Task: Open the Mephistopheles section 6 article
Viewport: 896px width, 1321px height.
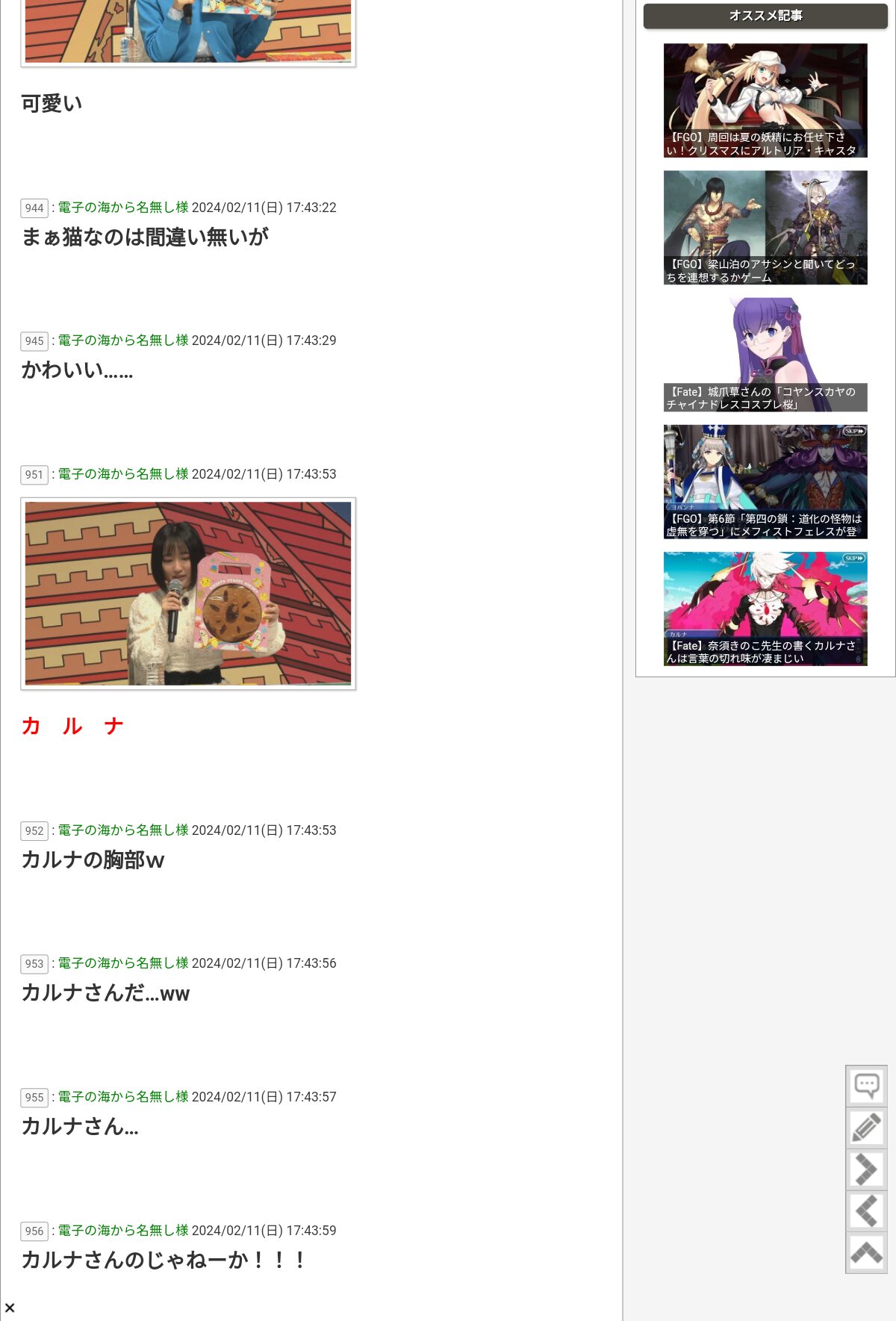Action: pos(765,482)
